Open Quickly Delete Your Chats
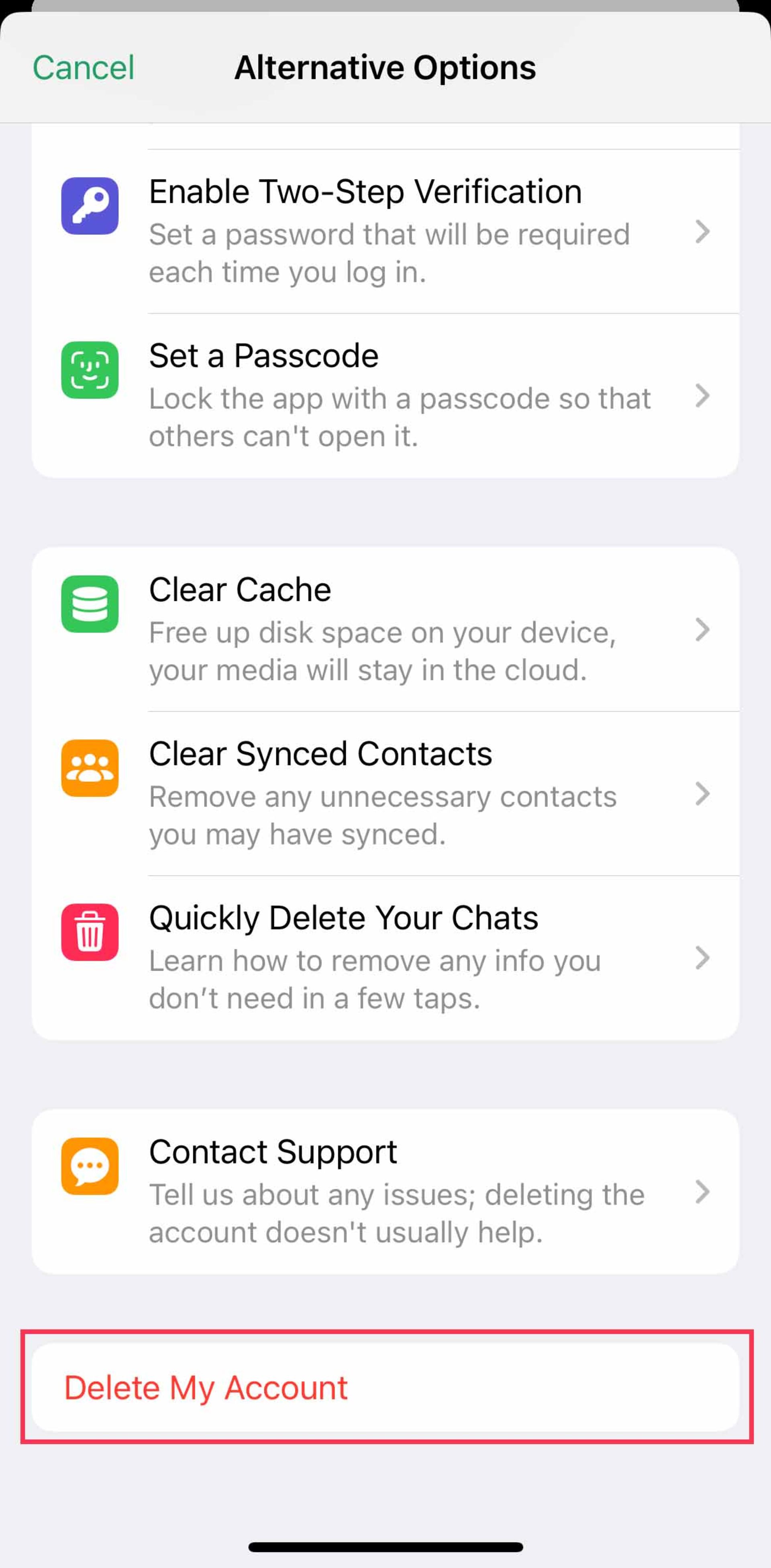Image resolution: width=771 pixels, height=1568 pixels. pyautogui.click(x=385, y=958)
